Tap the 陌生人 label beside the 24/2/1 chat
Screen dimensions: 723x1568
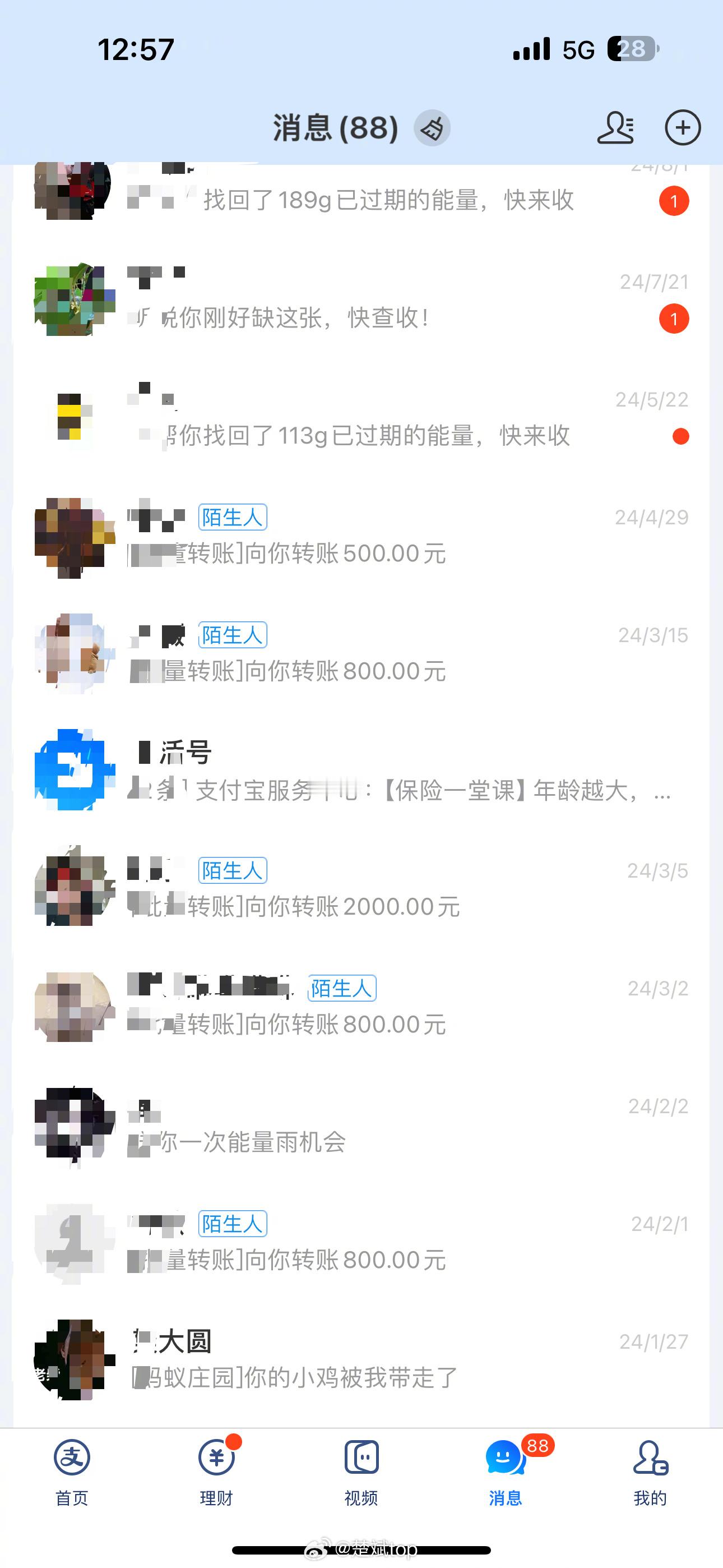click(234, 1224)
